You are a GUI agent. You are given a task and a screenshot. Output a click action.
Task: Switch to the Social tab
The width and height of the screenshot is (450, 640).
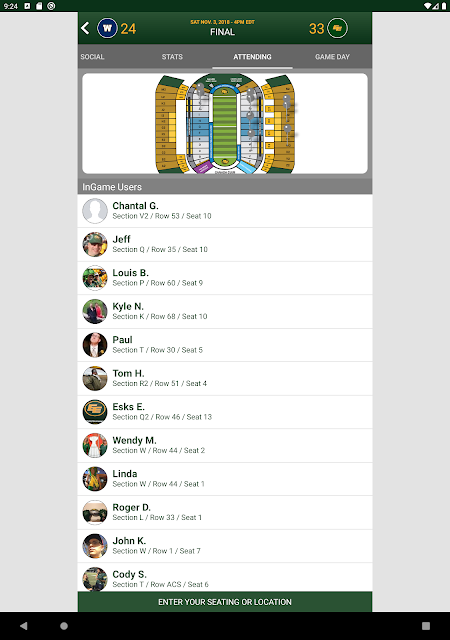pos(92,57)
